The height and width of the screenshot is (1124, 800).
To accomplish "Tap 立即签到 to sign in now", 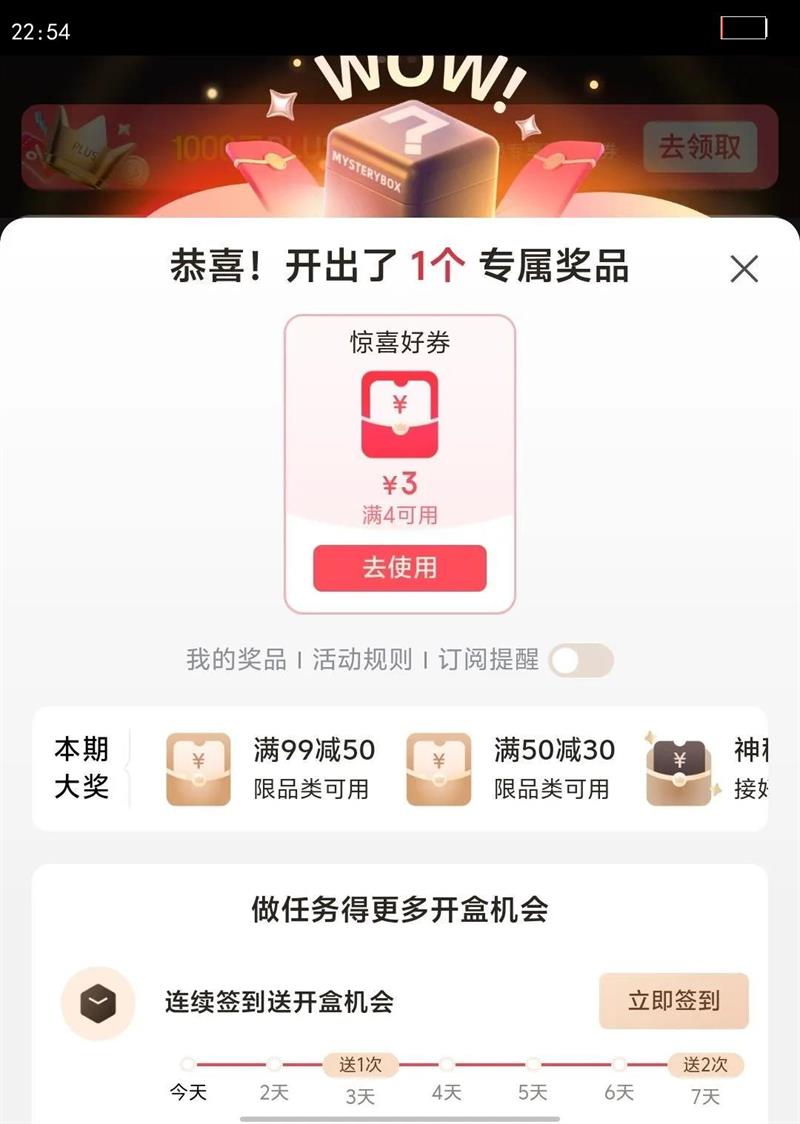I will 673,1000.
